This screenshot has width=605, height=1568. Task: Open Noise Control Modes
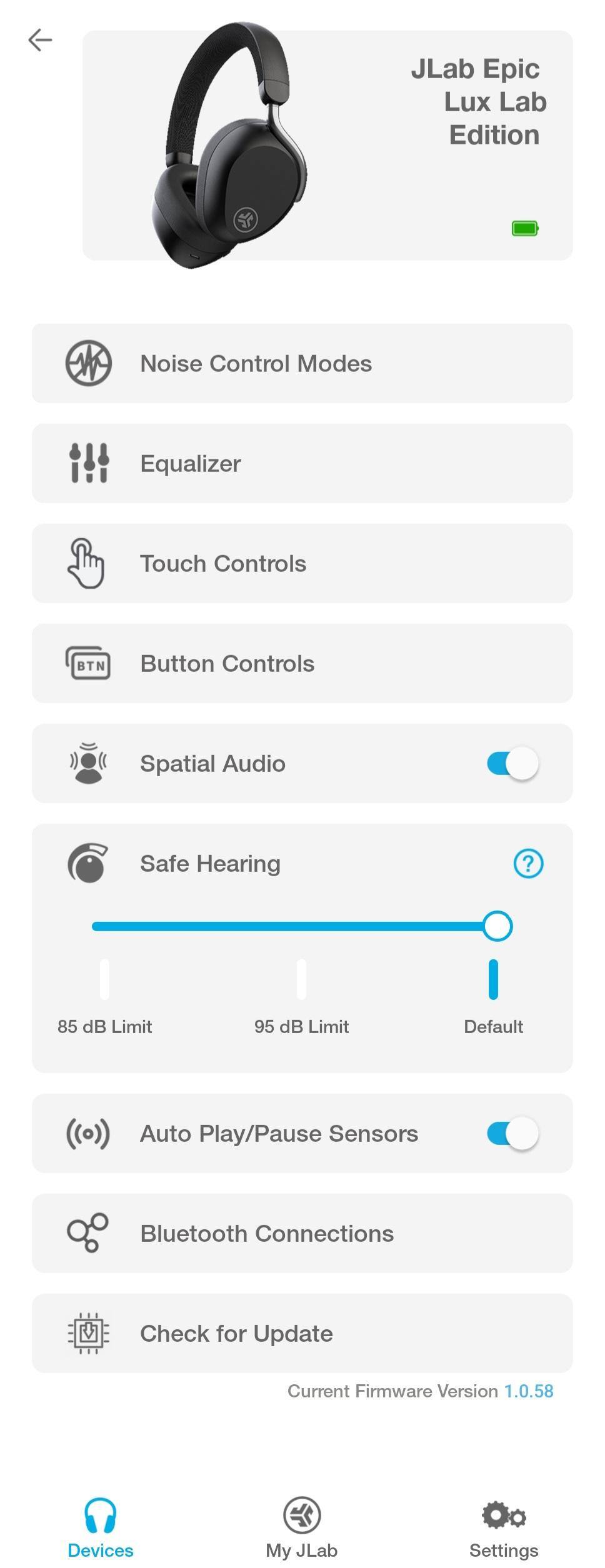tap(302, 363)
